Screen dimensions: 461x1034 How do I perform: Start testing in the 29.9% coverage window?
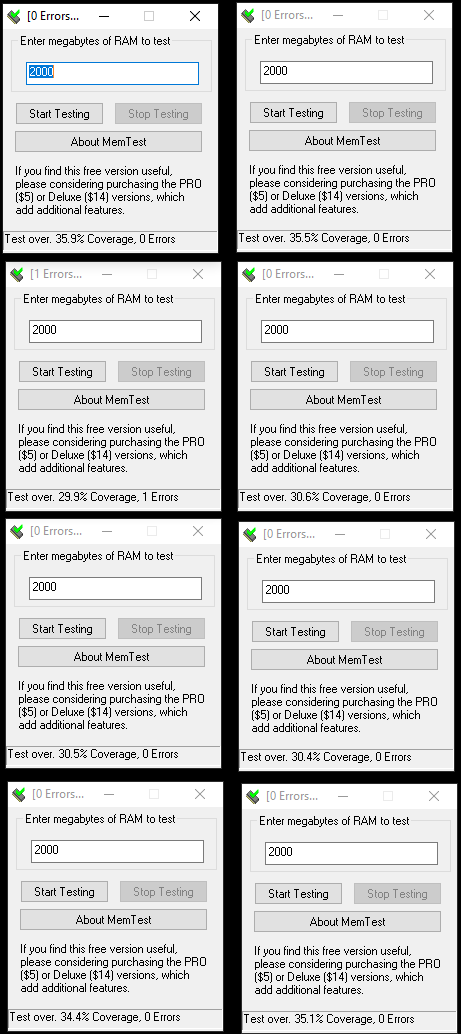tap(62, 371)
